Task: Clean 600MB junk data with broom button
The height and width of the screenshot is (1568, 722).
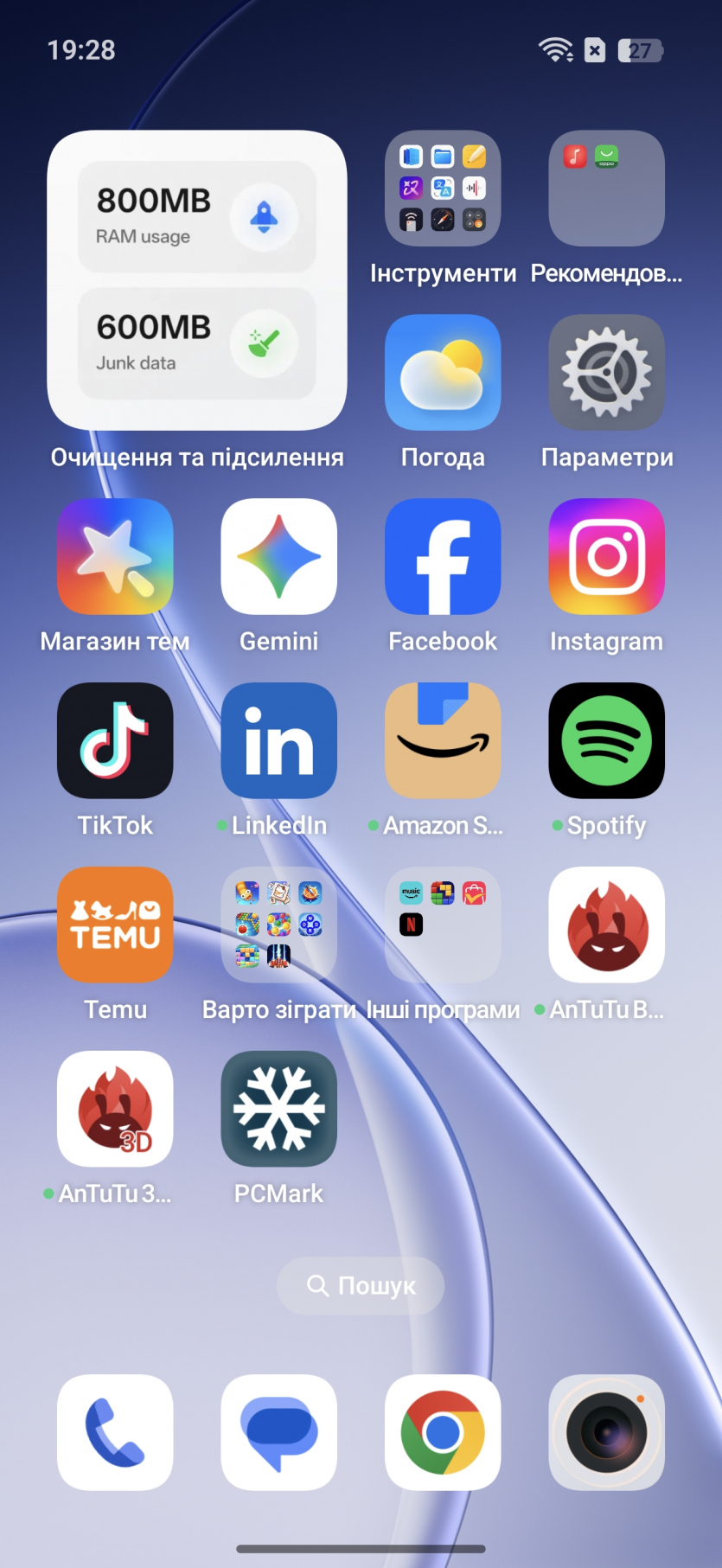Action: (x=264, y=343)
